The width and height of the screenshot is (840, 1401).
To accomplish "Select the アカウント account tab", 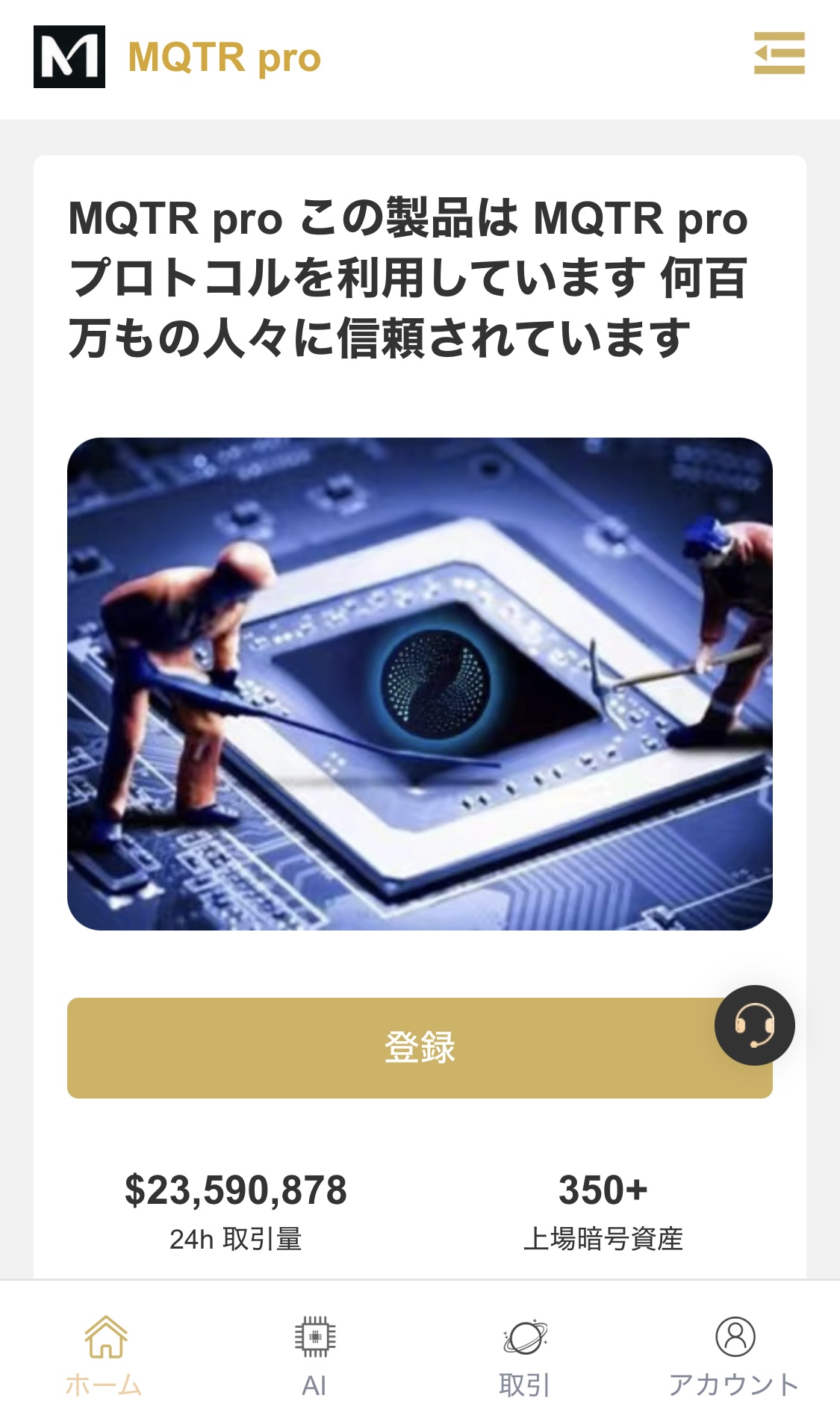I will (x=735, y=1353).
